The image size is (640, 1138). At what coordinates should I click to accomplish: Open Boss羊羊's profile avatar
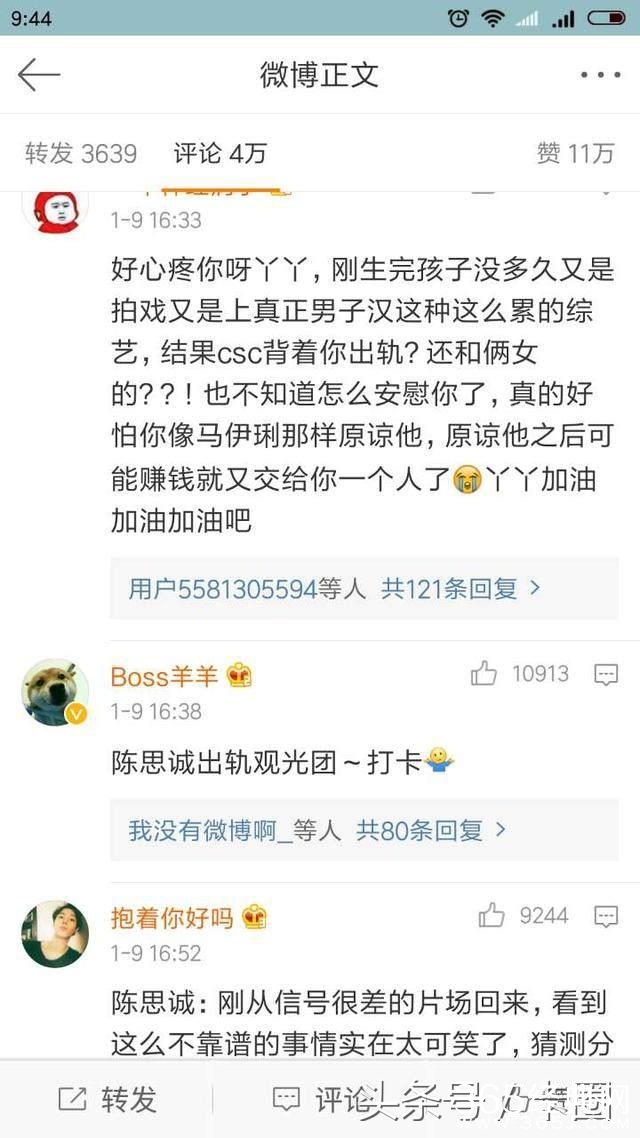[x=55, y=692]
